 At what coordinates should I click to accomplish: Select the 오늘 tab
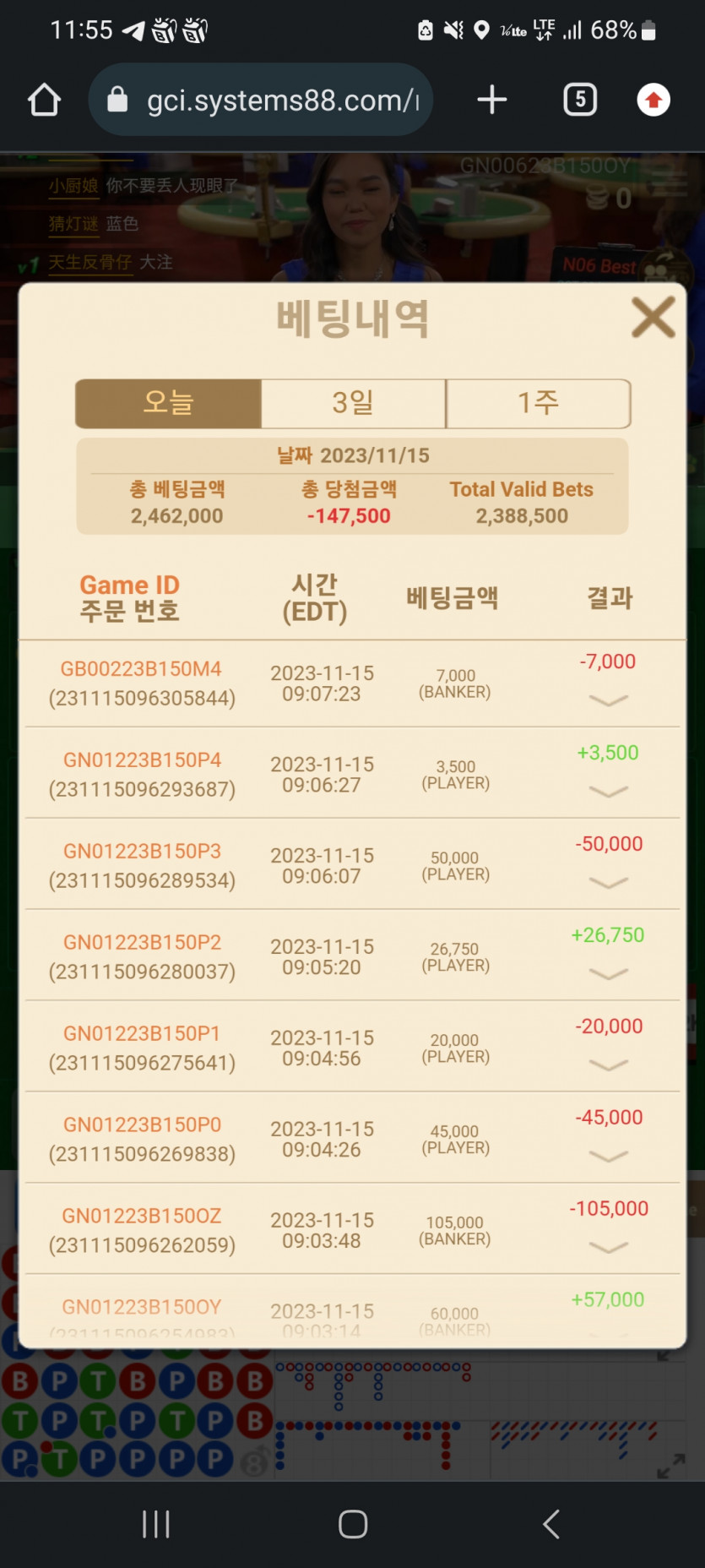coord(168,403)
